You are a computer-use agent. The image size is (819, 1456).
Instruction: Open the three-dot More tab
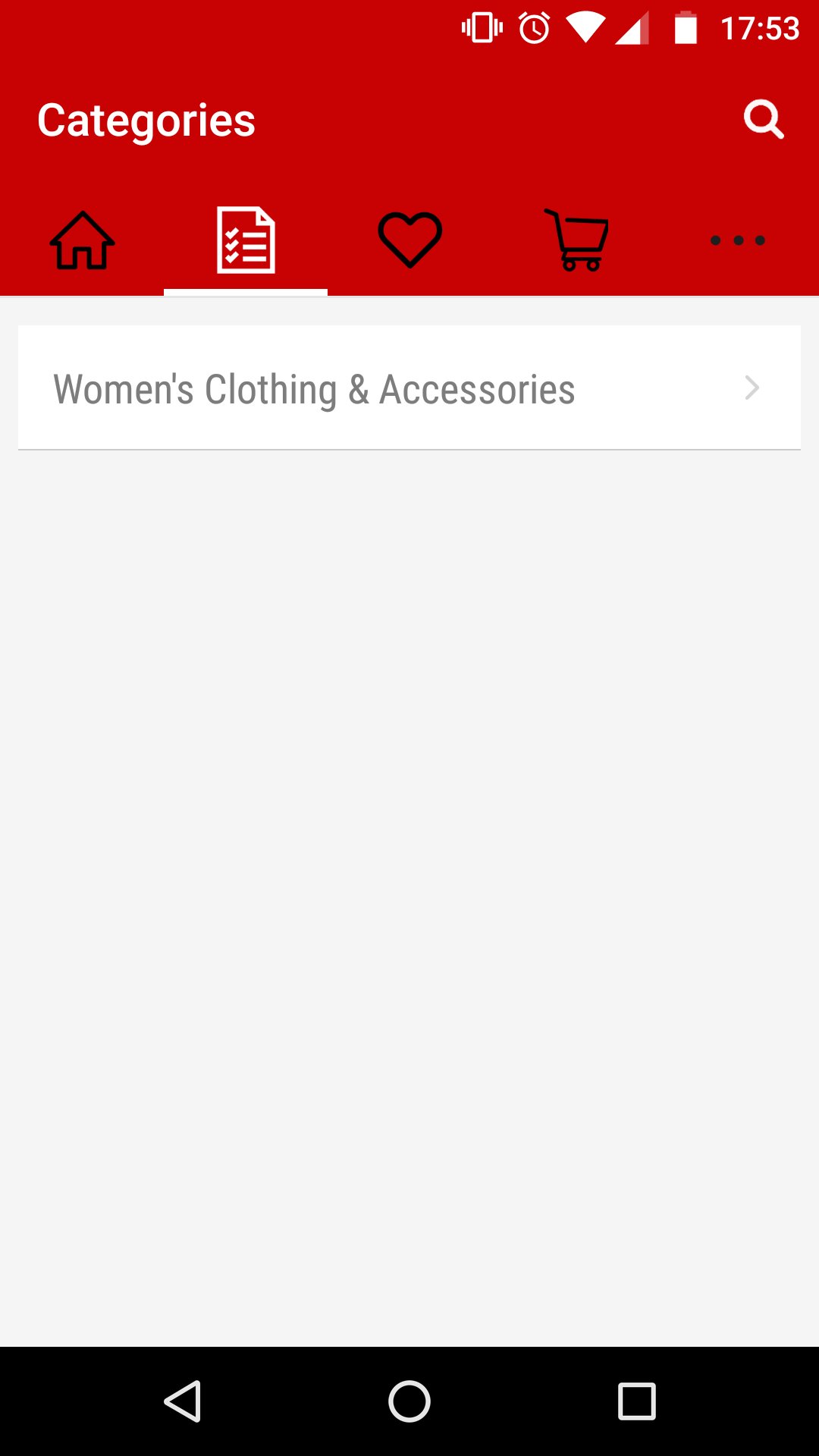(x=737, y=240)
